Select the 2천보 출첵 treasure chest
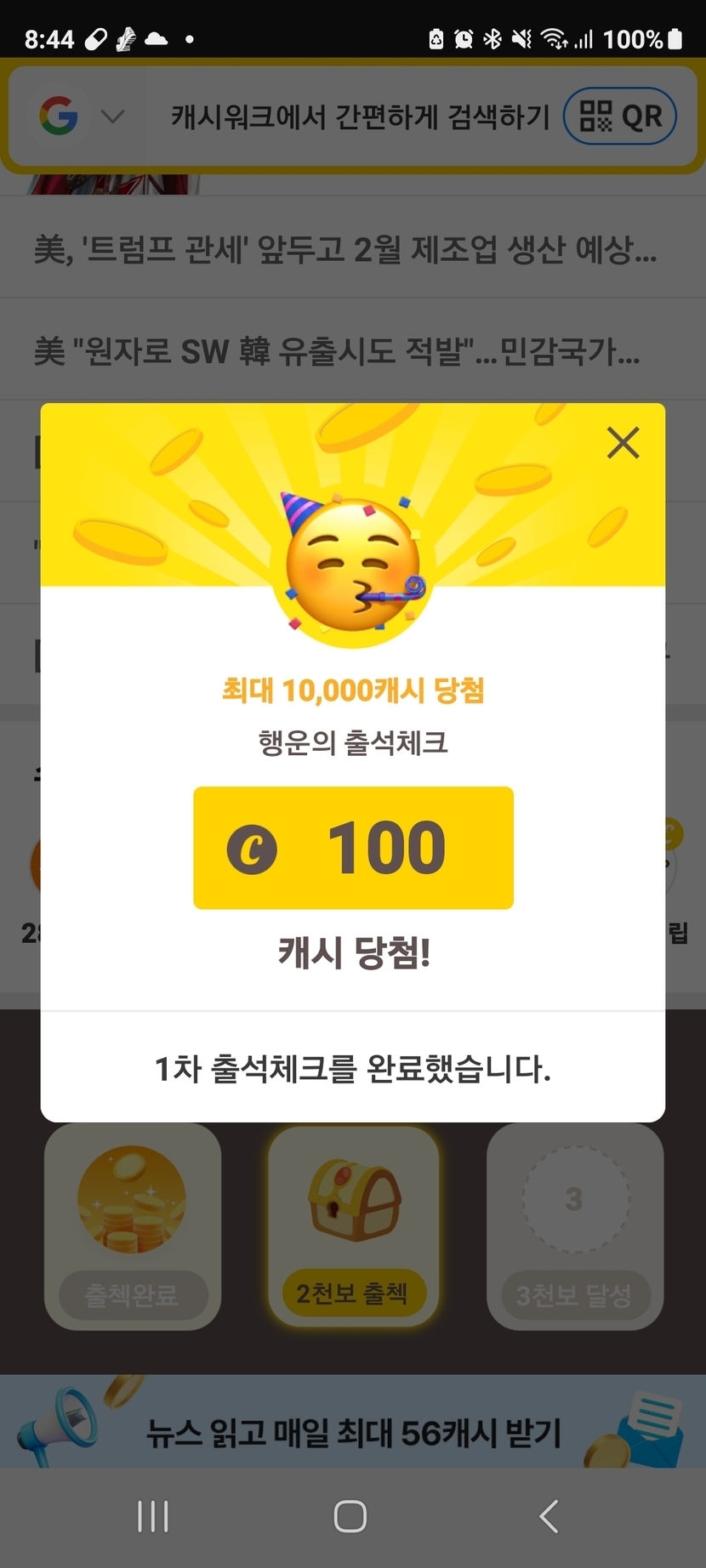 (353, 1225)
